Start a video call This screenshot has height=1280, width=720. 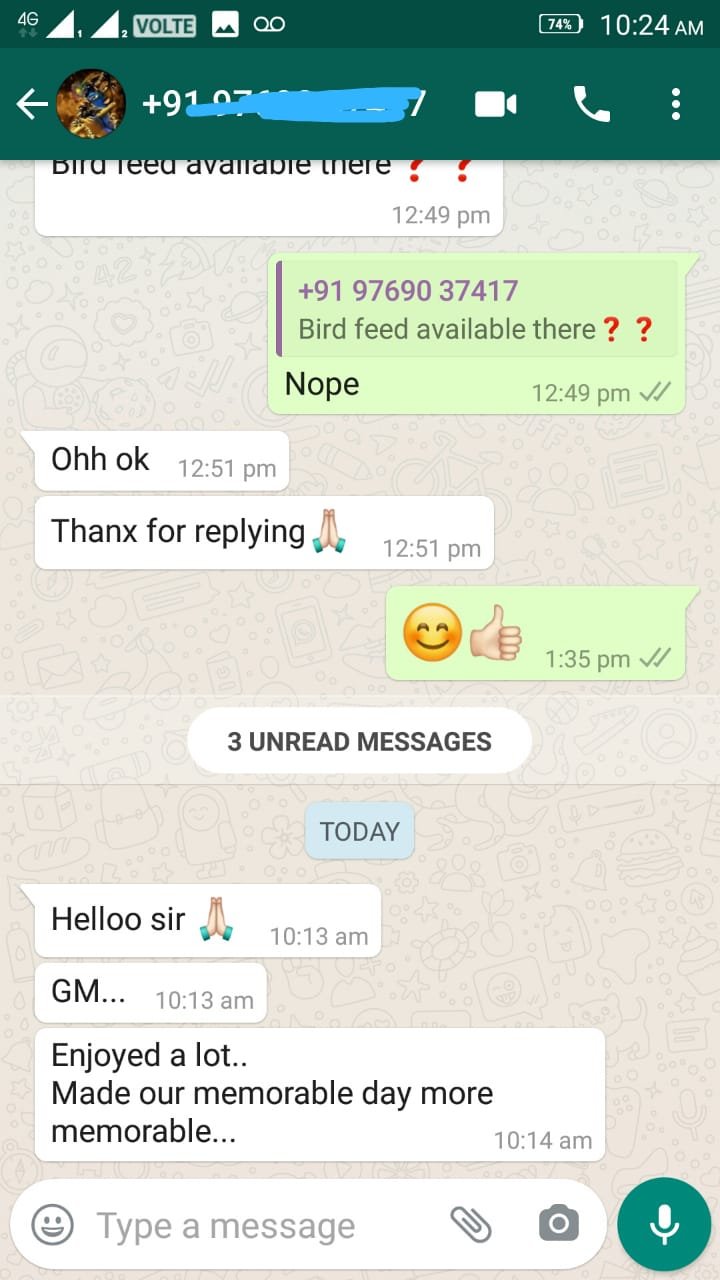pos(496,104)
